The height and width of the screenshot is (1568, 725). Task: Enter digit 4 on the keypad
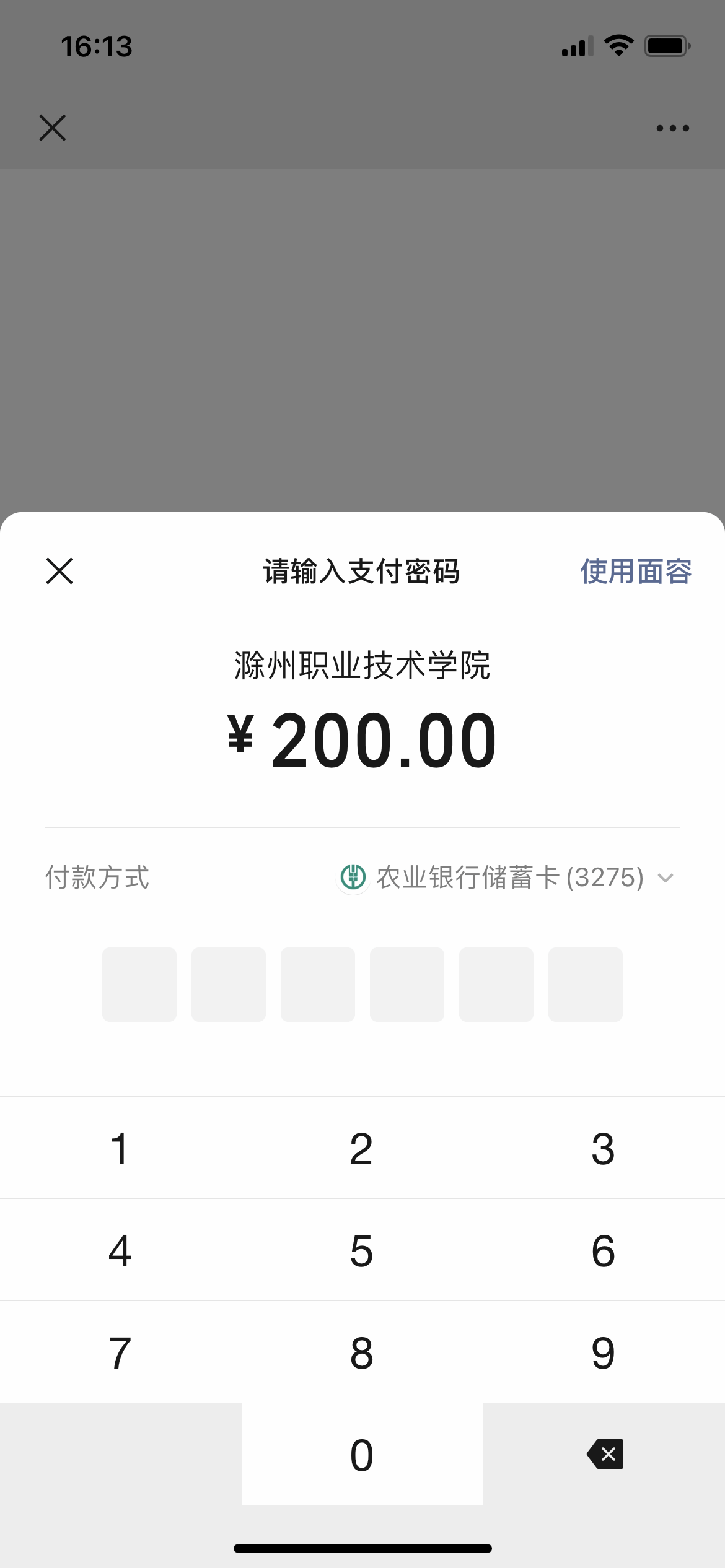(120, 1251)
